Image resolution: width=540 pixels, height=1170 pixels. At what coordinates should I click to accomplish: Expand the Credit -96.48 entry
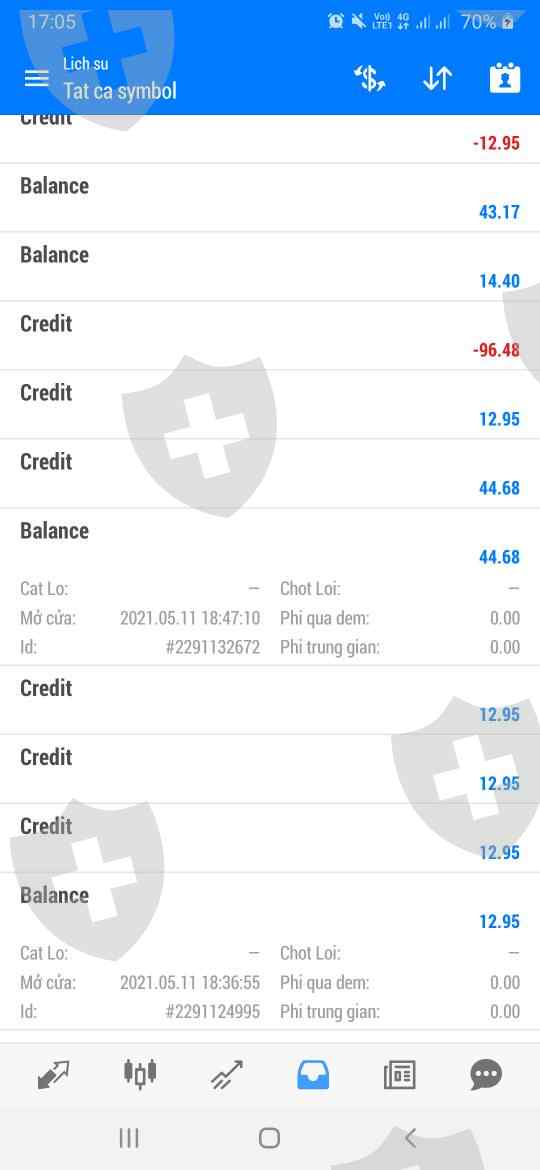pos(270,336)
